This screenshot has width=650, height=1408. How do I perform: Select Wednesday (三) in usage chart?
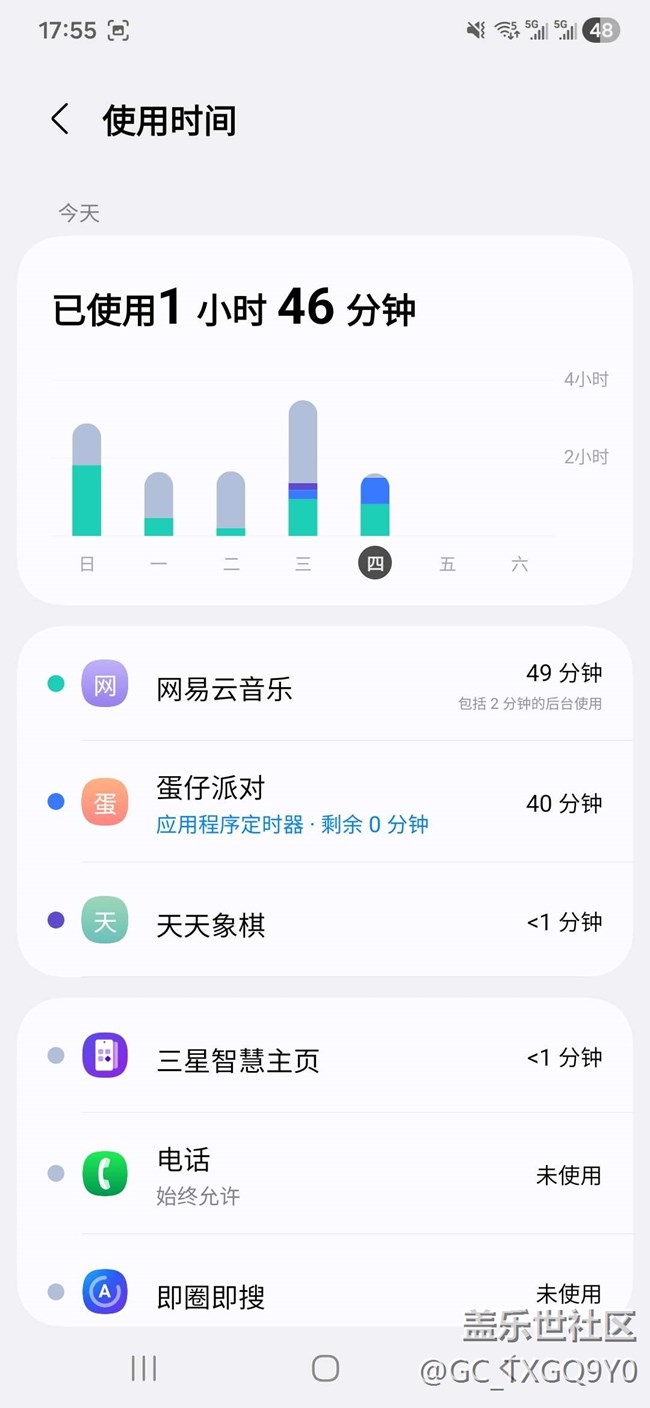[303, 470]
